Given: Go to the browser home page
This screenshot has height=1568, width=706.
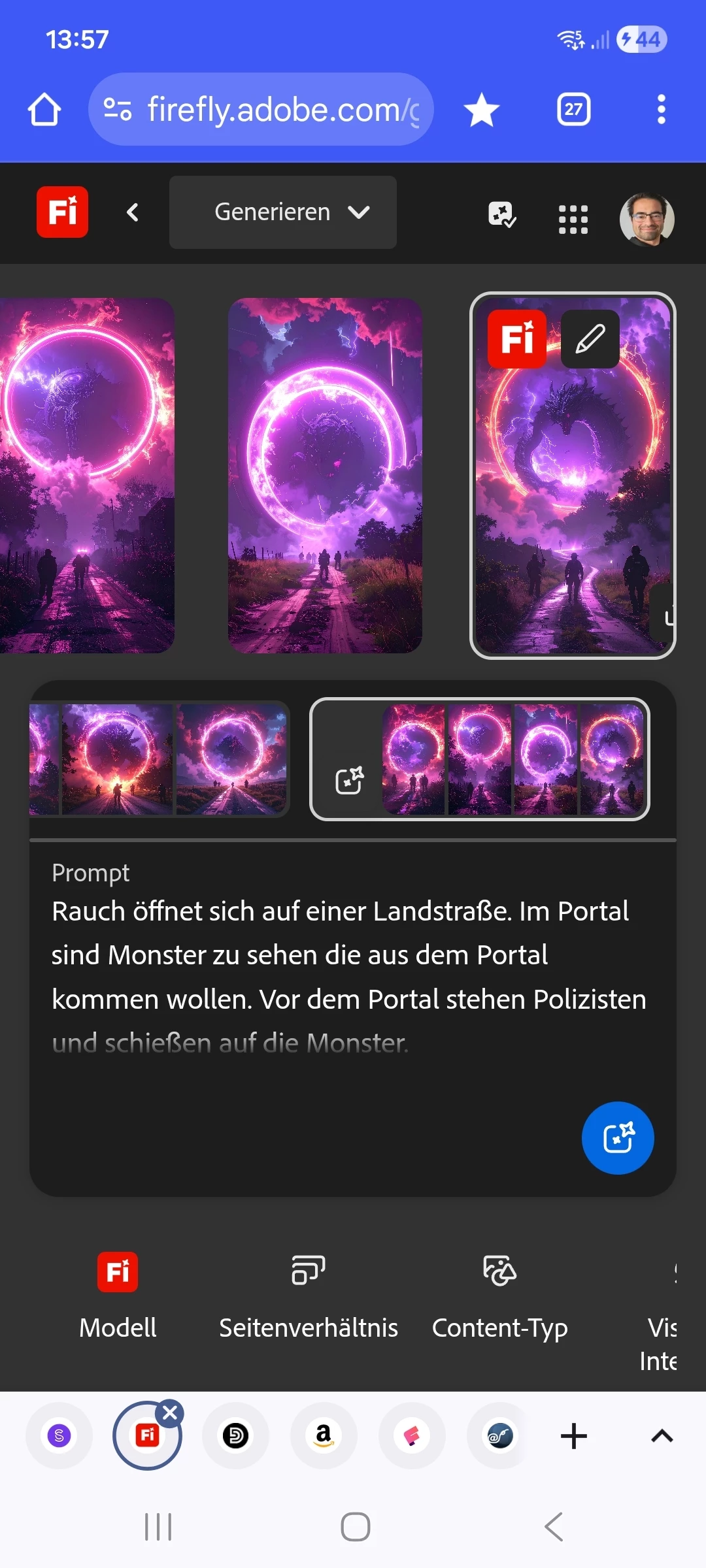Looking at the screenshot, I should pyautogui.click(x=44, y=110).
